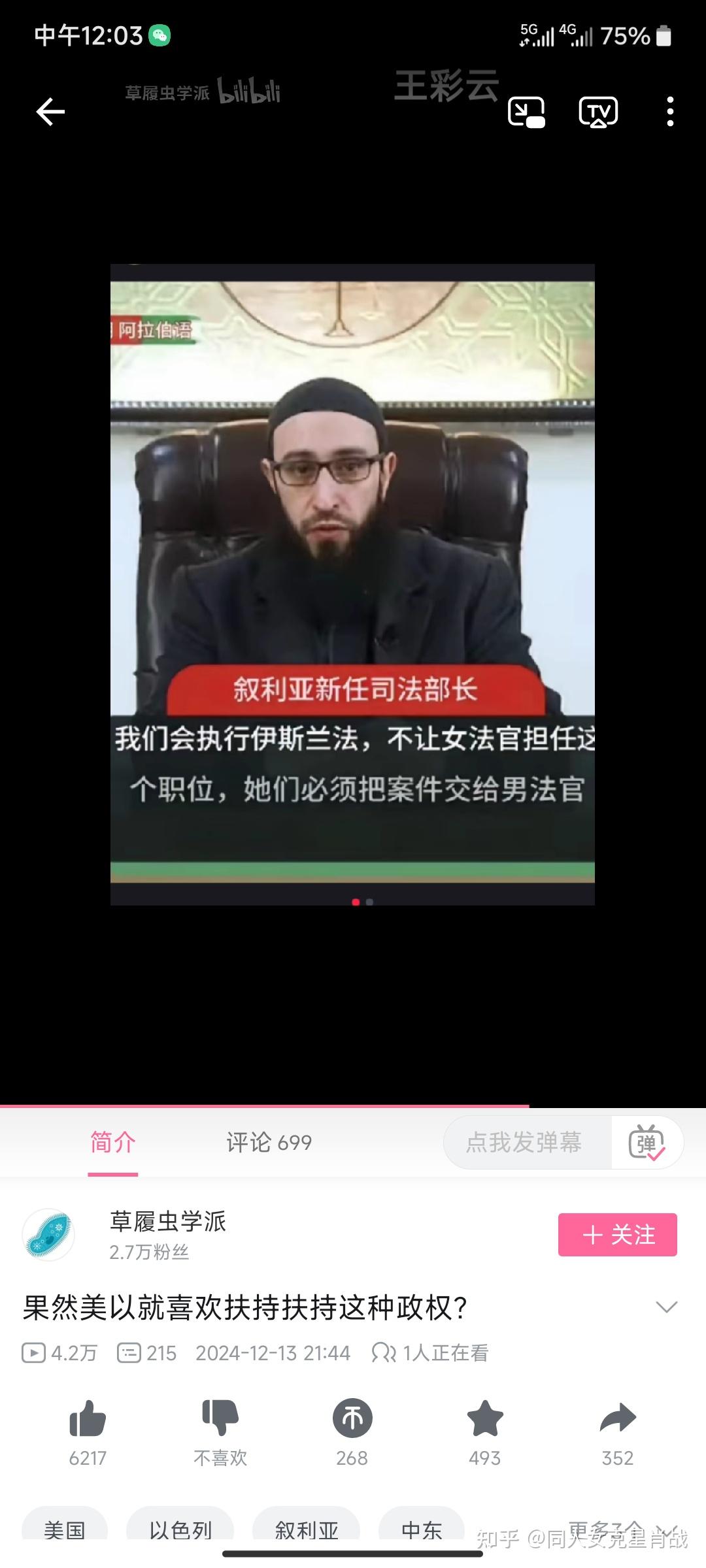Image resolution: width=706 pixels, height=1568 pixels.
Task: Tap the 叙利亚 tag chip
Action: (306, 1529)
